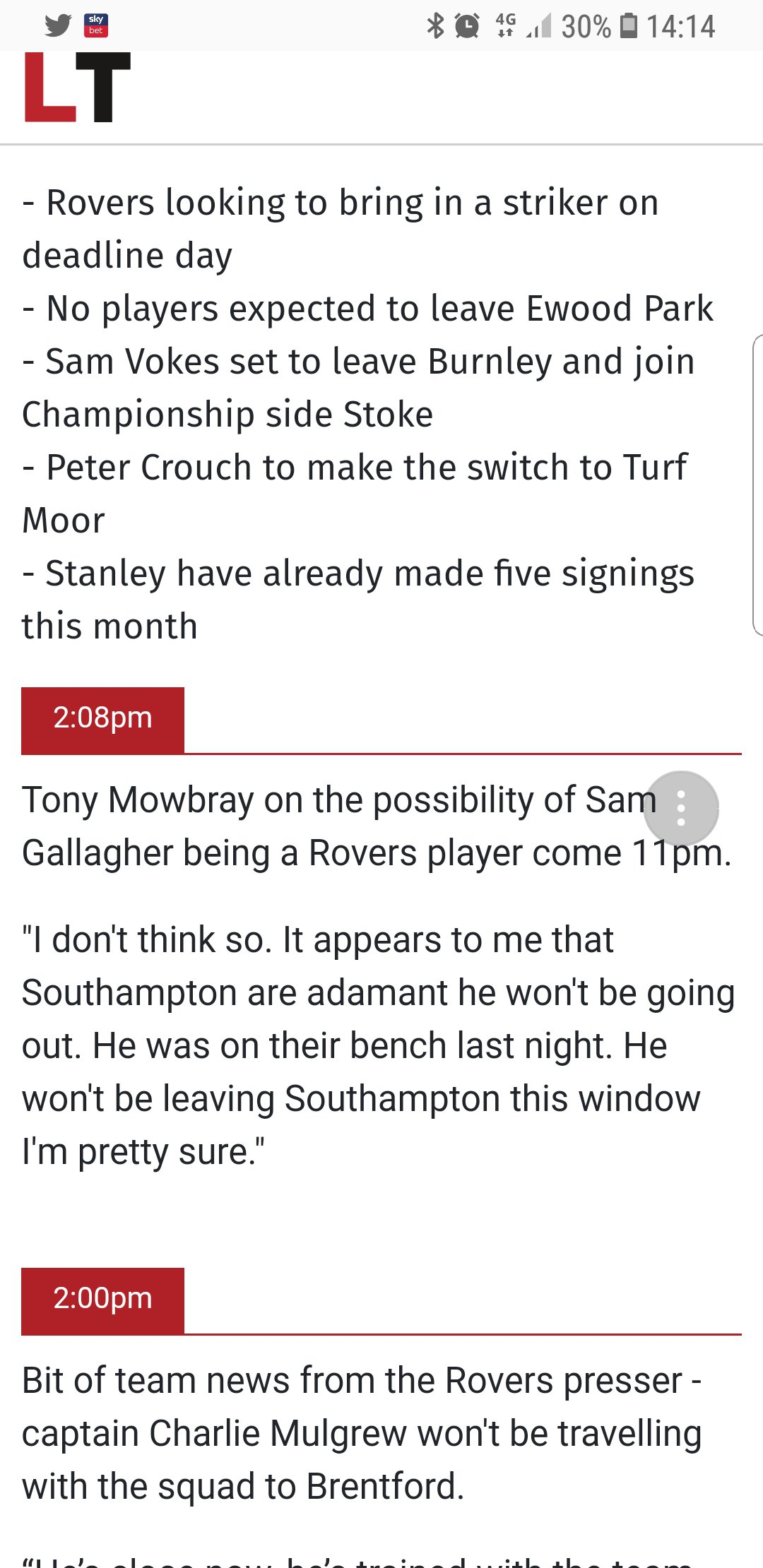Tap the LT site logo
This screenshot has height=1568, width=763.
pos(78,87)
